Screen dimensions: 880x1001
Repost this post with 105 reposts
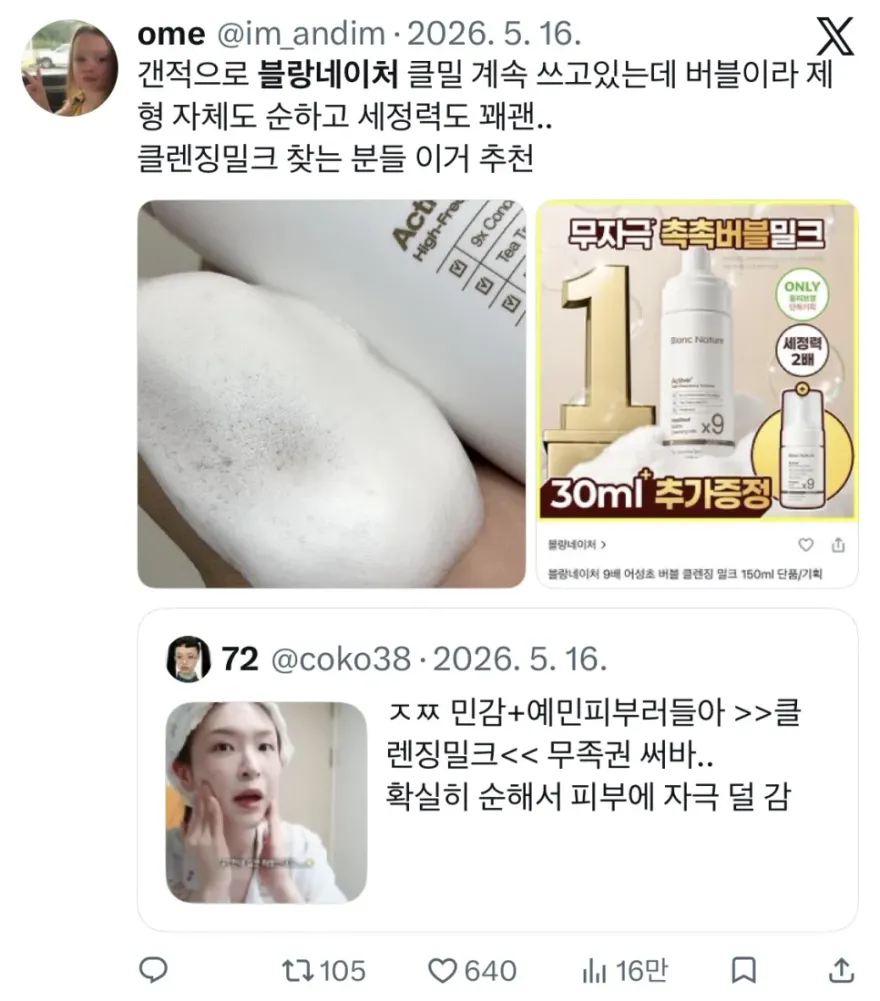(x=324, y=970)
